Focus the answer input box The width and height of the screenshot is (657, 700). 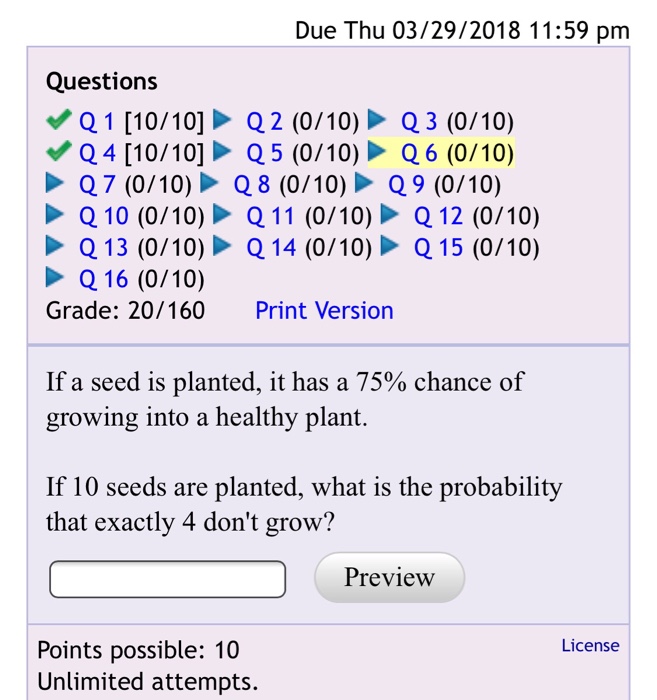[x=168, y=578]
